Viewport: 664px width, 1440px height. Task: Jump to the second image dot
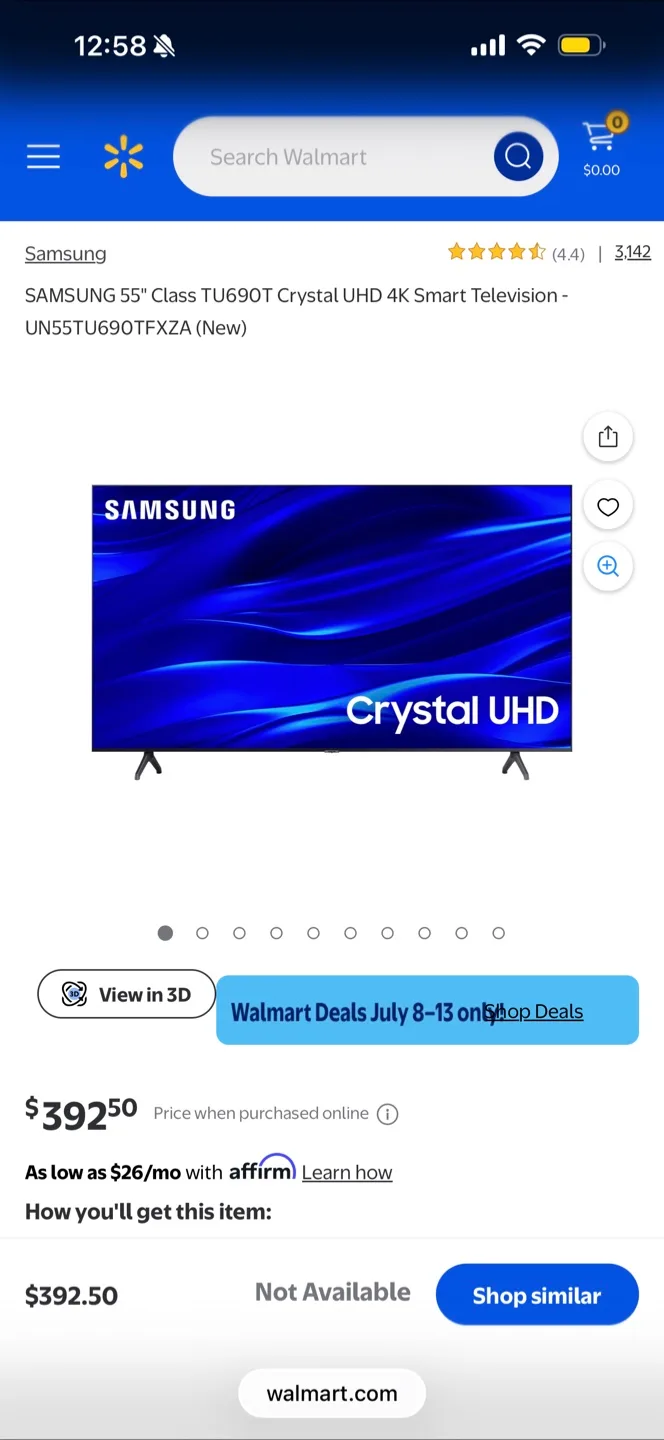(202, 933)
